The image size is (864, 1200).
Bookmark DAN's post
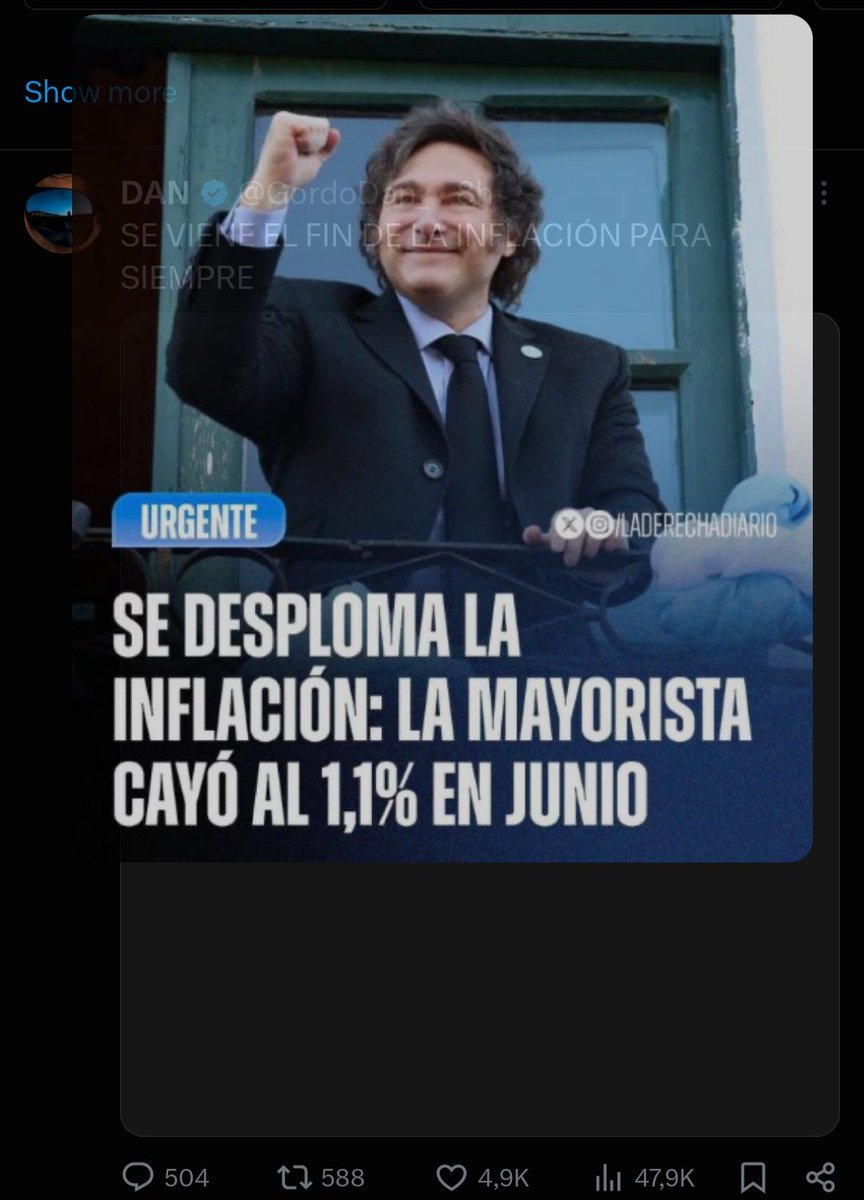pyautogui.click(x=755, y=1177)
